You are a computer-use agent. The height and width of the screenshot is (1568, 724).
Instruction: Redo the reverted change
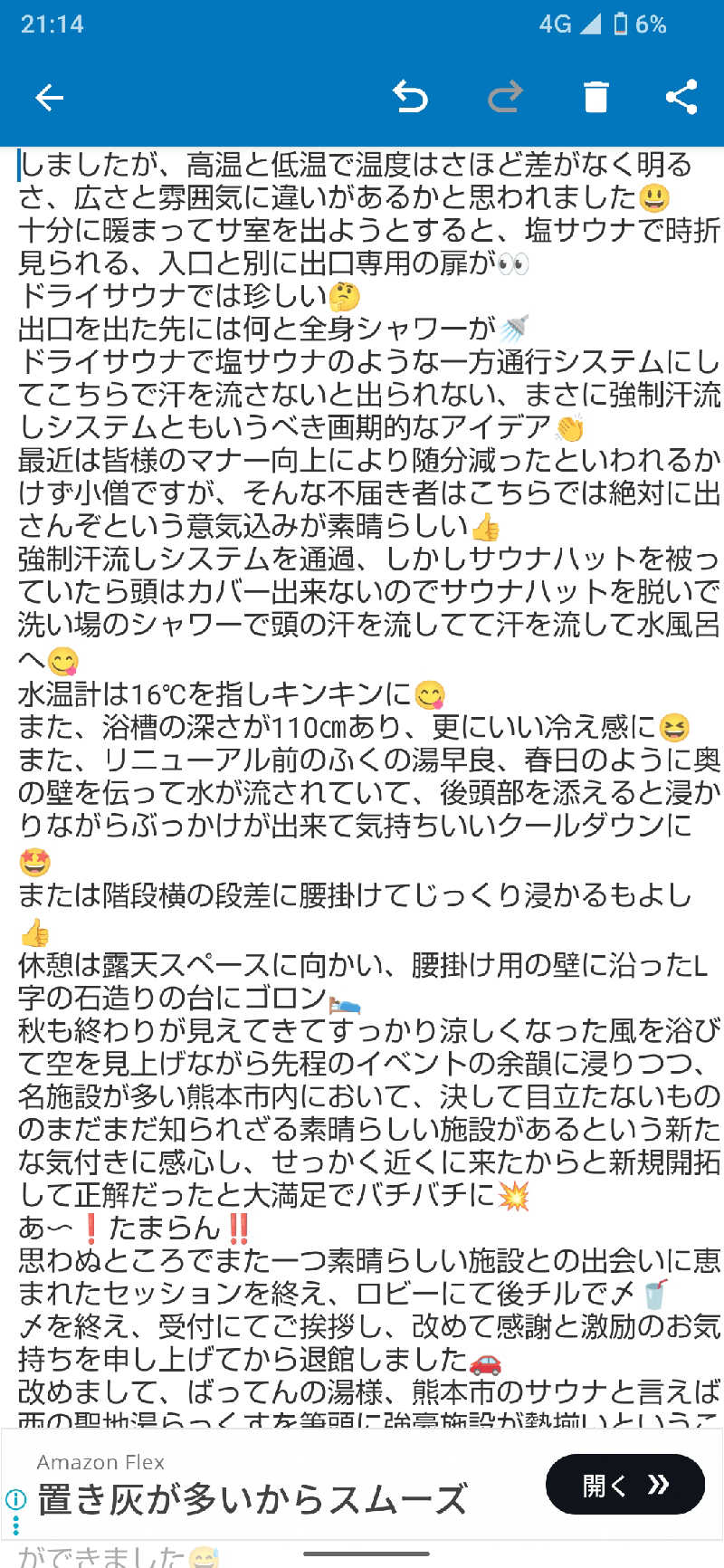[x=504, y=97]
